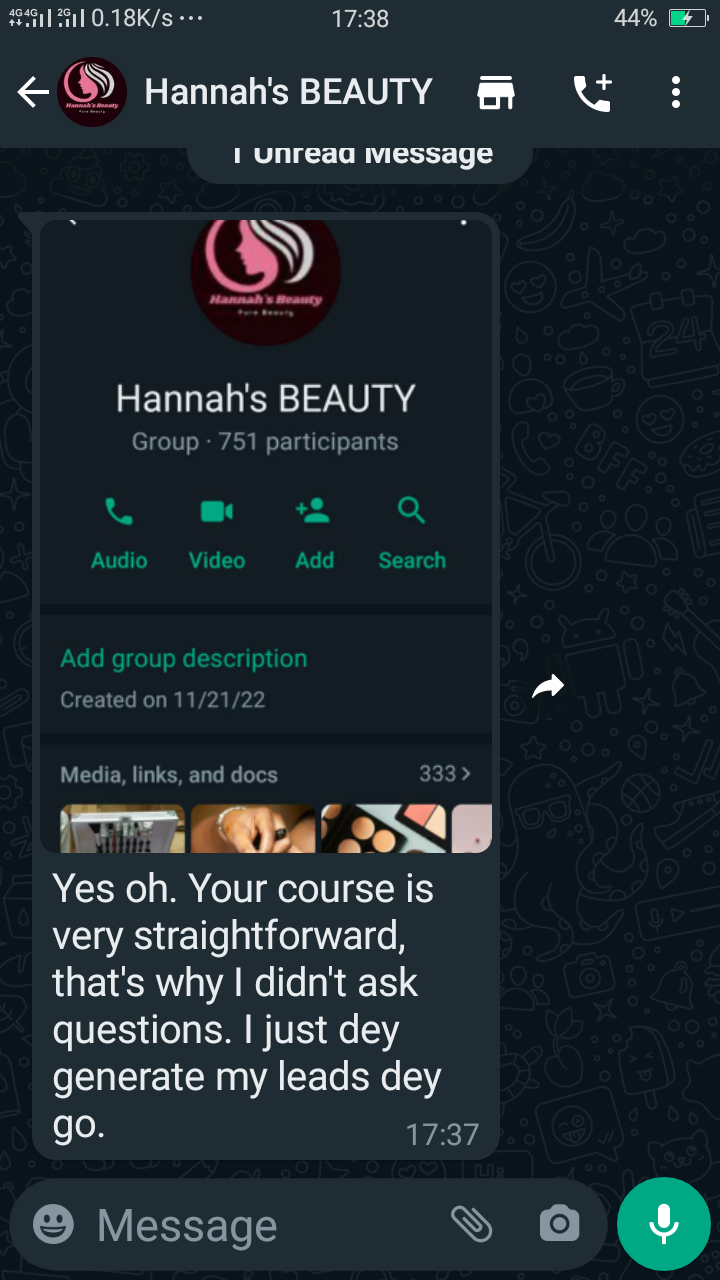
Task: Start a call with the add-call icon
Action: click(x=592, y=93)
